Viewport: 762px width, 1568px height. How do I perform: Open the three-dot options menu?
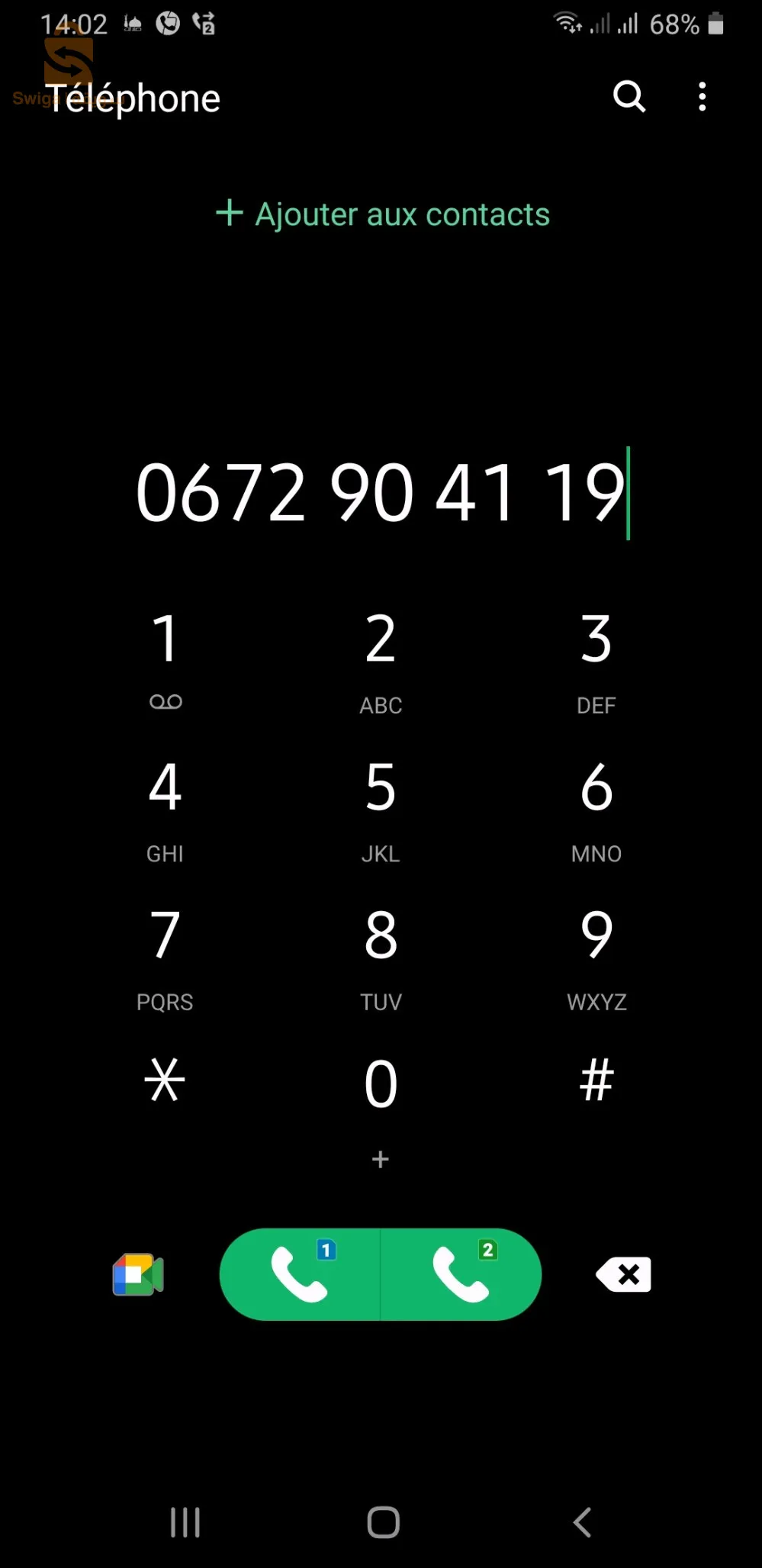[703, 98]
